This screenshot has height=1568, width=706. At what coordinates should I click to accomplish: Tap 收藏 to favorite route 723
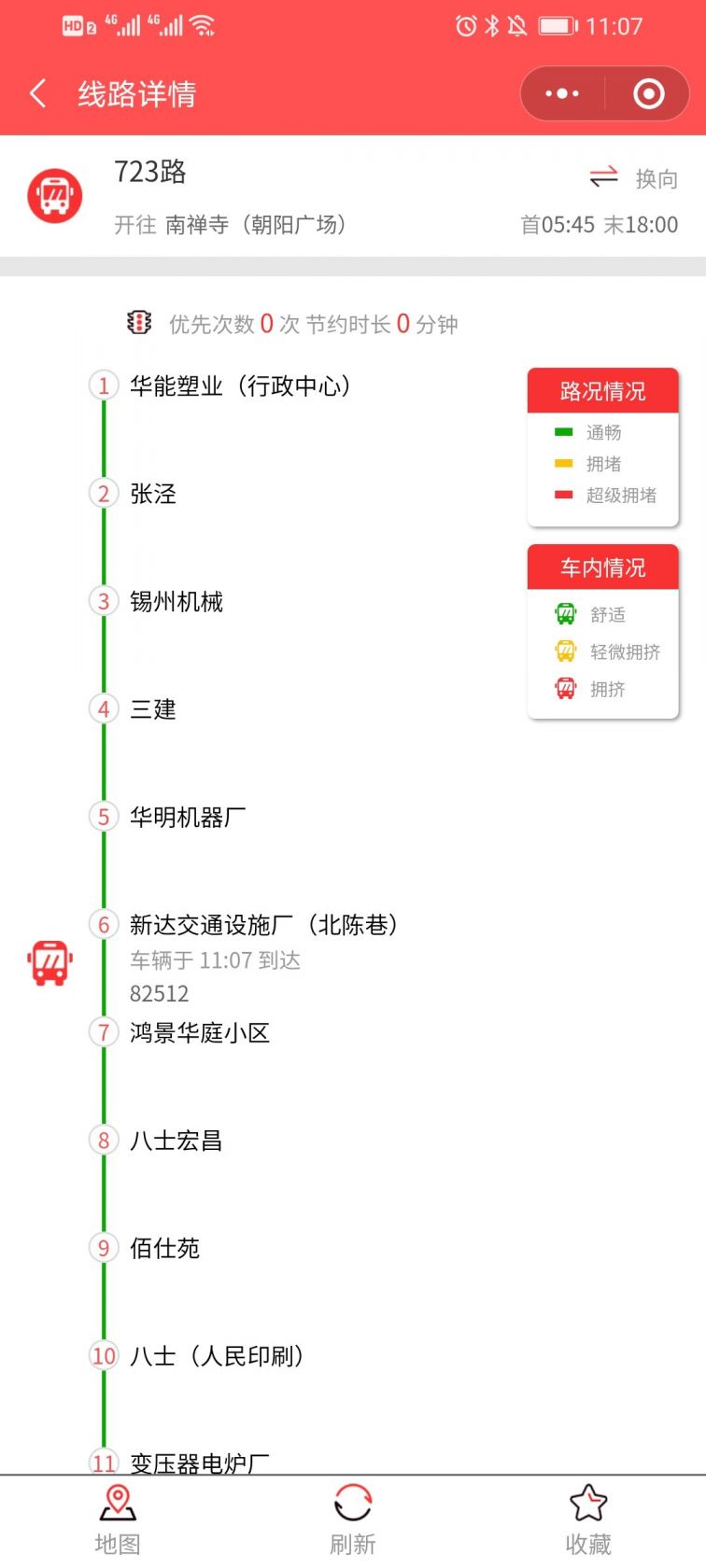(x=588, y=1521)
